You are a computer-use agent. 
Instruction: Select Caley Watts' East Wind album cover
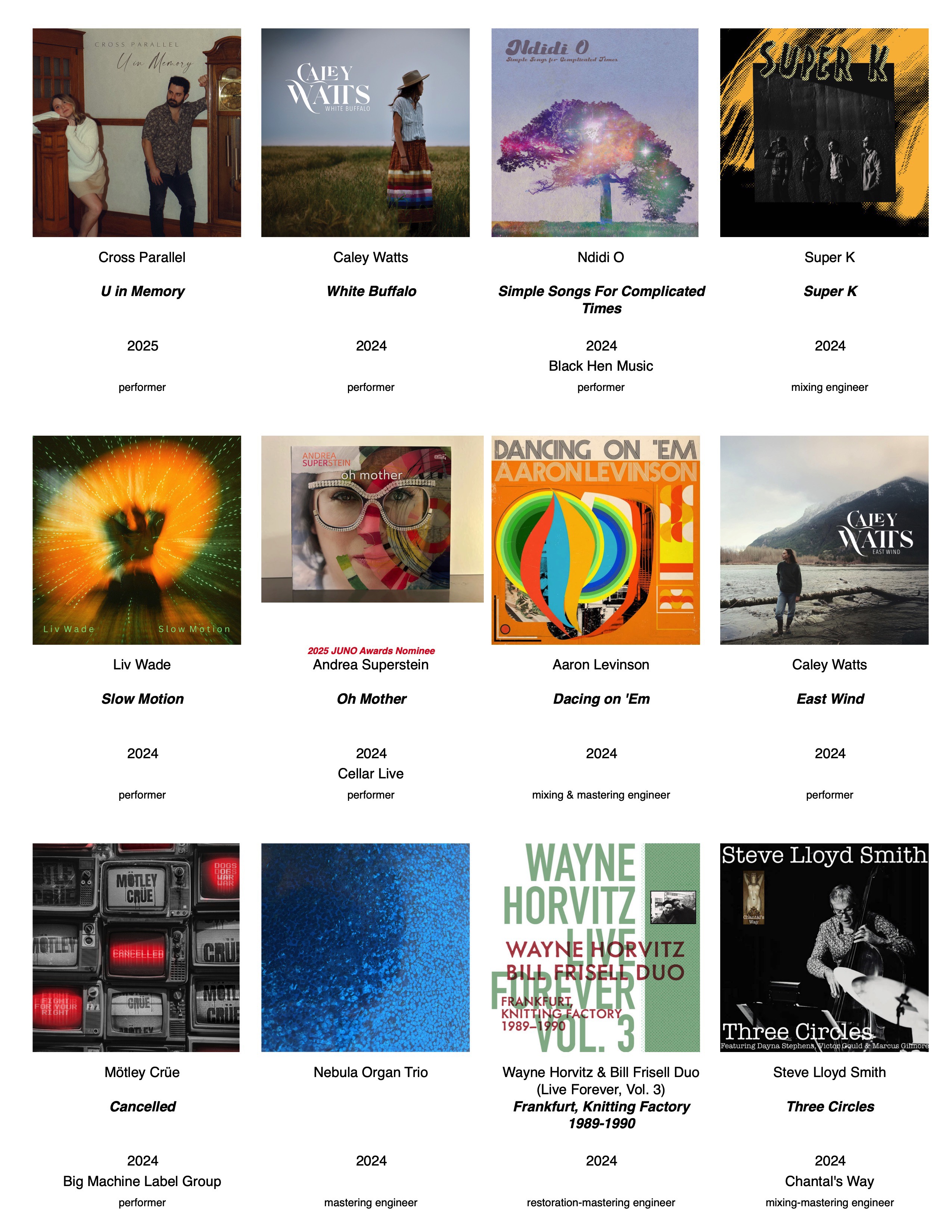click(x=824, y=540)
